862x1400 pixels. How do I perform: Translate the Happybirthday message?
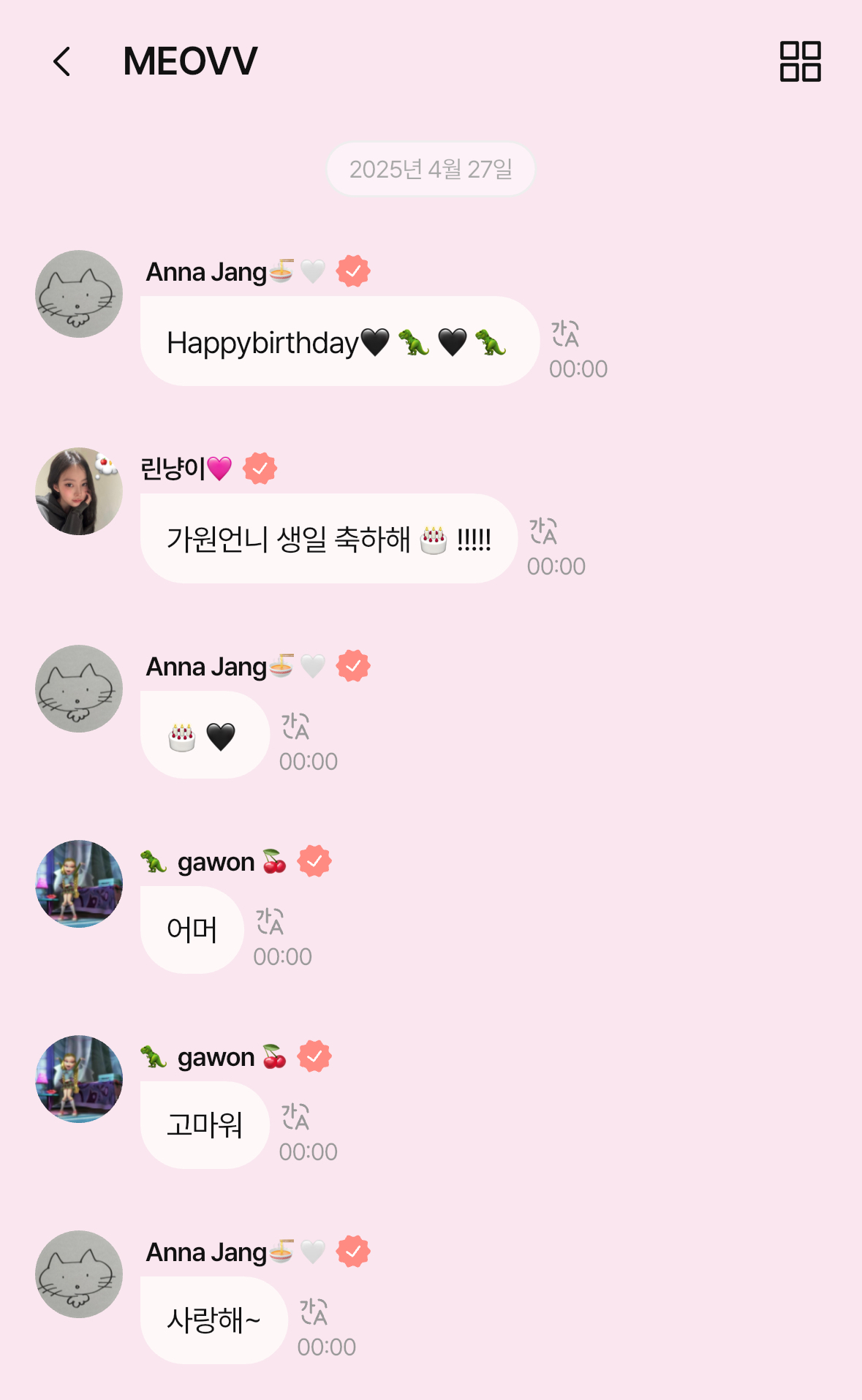point(565,334)
